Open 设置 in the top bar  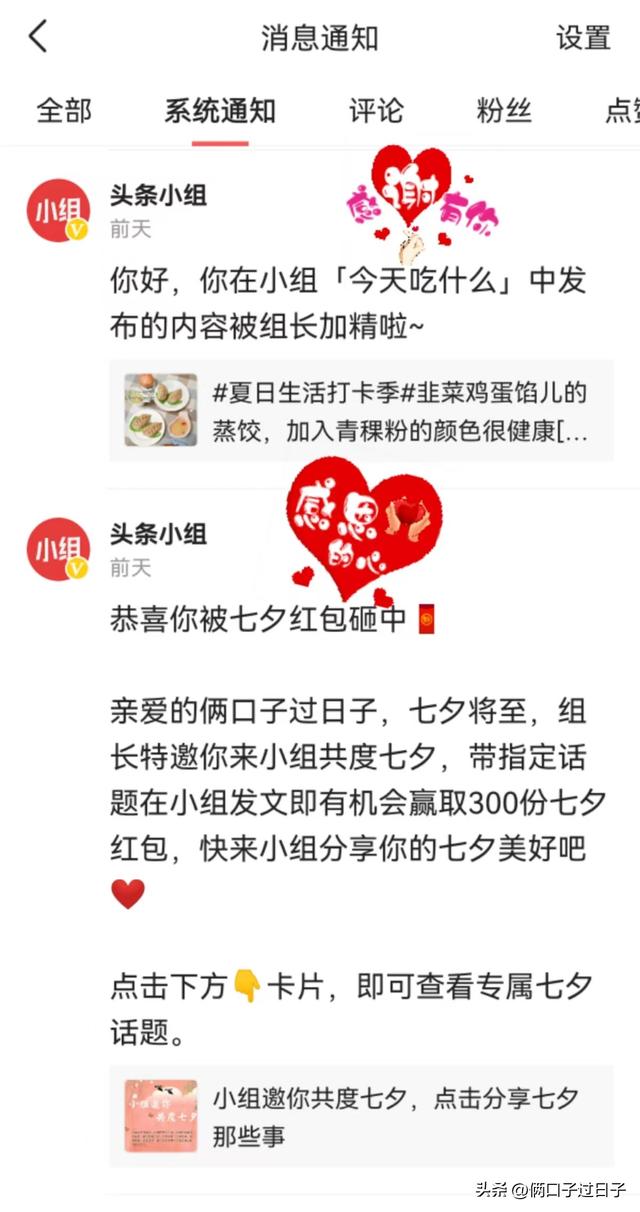[584, 38]
